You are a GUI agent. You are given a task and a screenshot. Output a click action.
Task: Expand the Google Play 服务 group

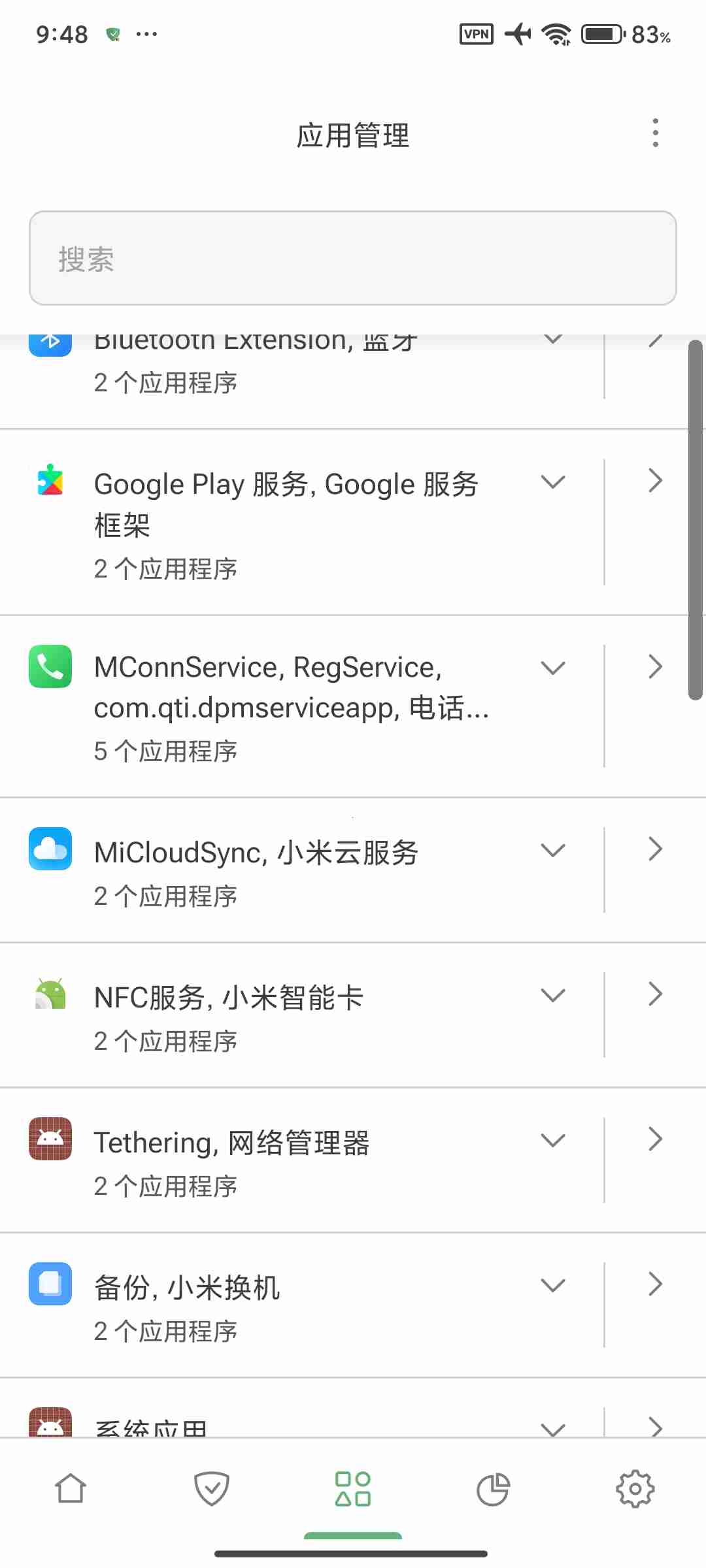click(x=552, y=482)
